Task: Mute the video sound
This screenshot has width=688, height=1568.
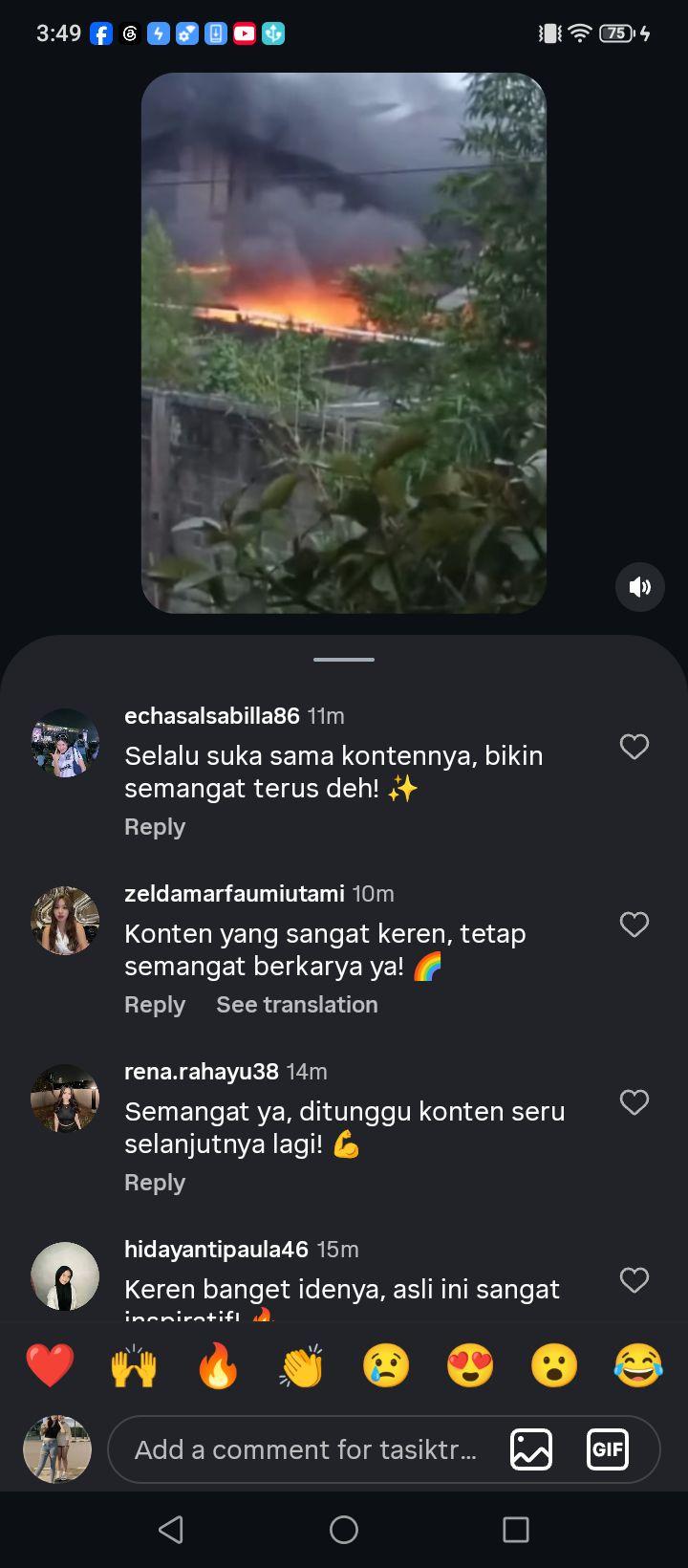Action: click(x=640, y=587)
